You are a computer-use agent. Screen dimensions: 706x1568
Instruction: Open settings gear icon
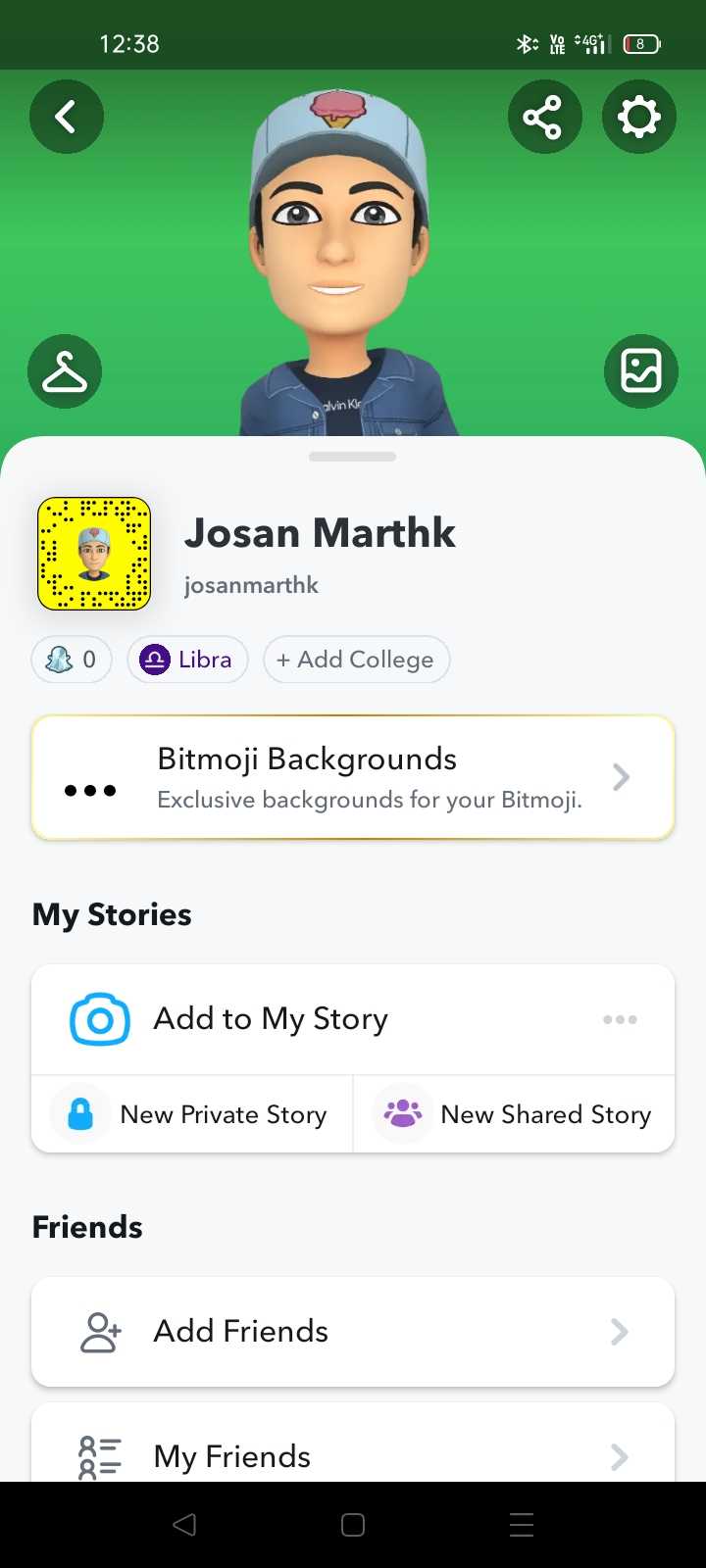pos(638,118)
